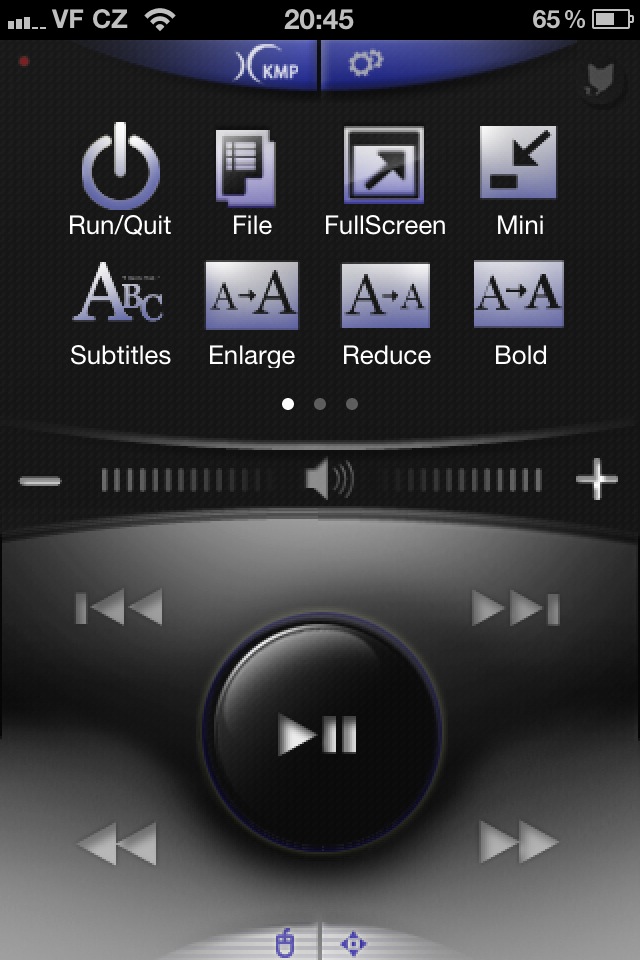Skip to the previous track

(x=119, y=607)
